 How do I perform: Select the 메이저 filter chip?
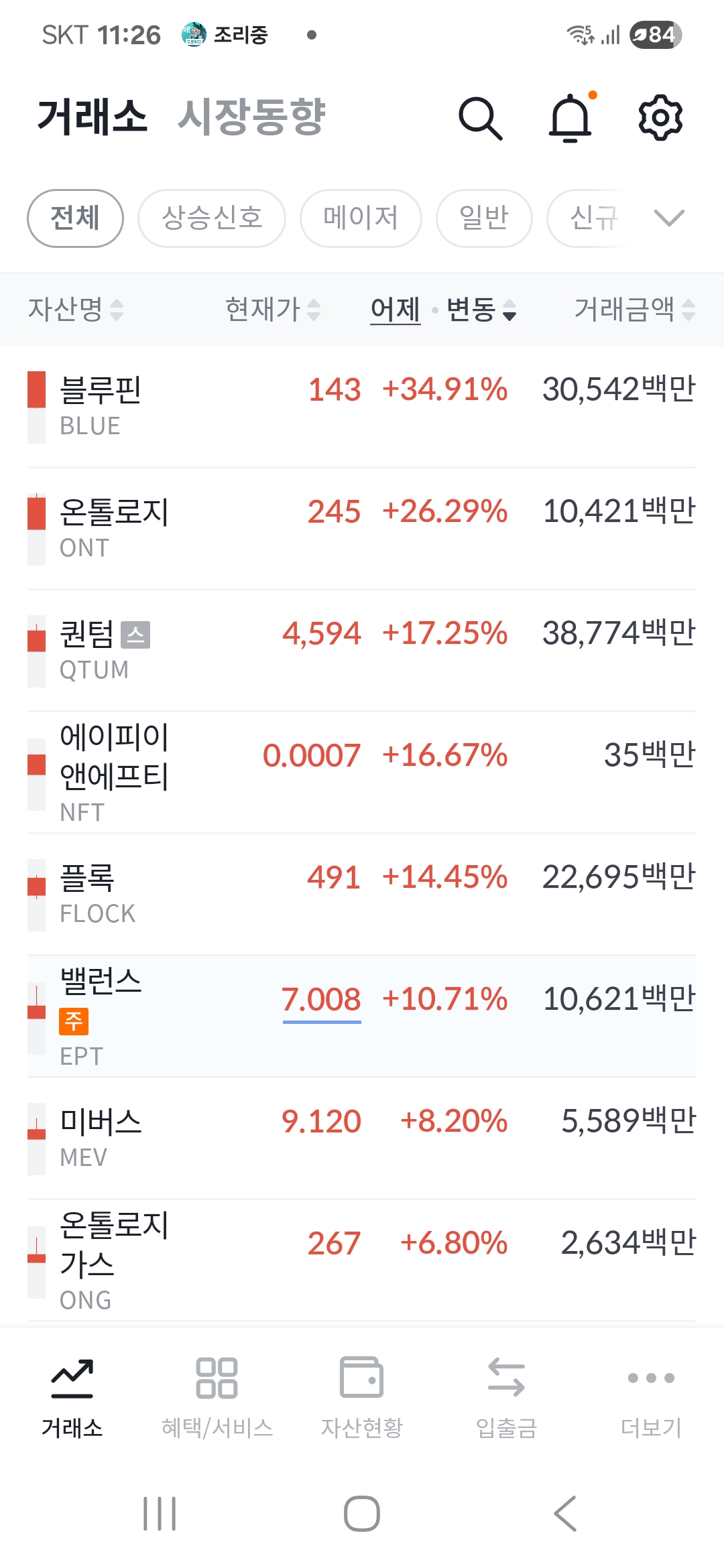(x=361, y=218)
